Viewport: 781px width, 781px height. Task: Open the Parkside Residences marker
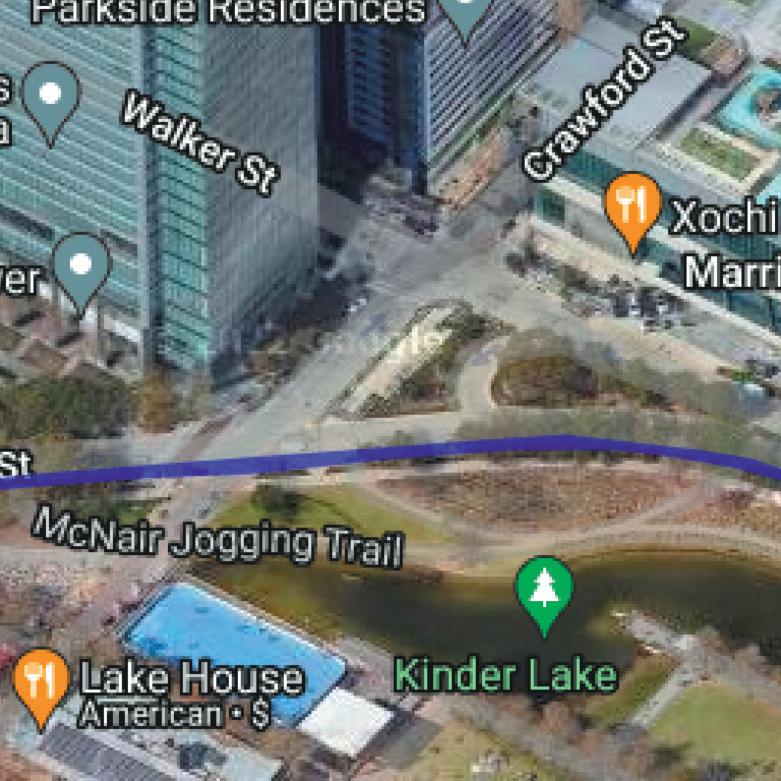tap(463, 14)
